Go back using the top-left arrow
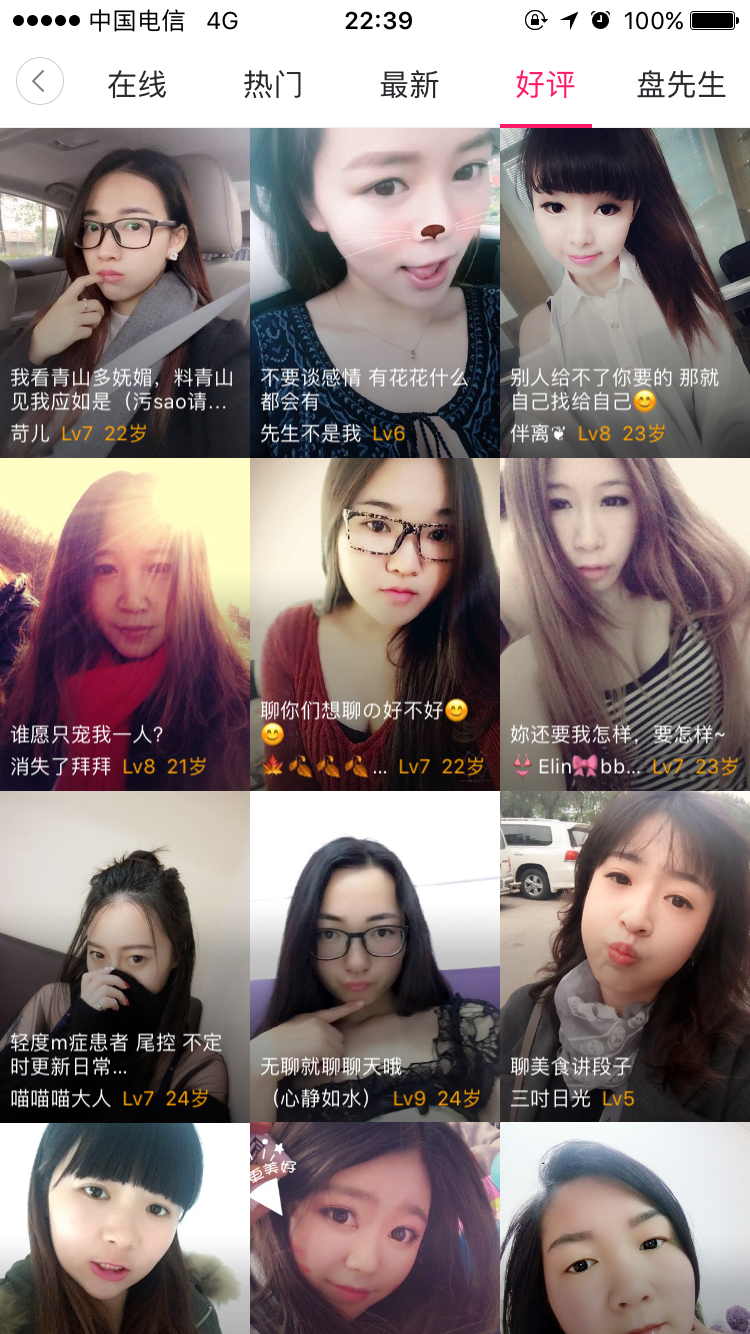This screenshot has width=750, height=1334. pyautogui.click(x=40, y=82)
